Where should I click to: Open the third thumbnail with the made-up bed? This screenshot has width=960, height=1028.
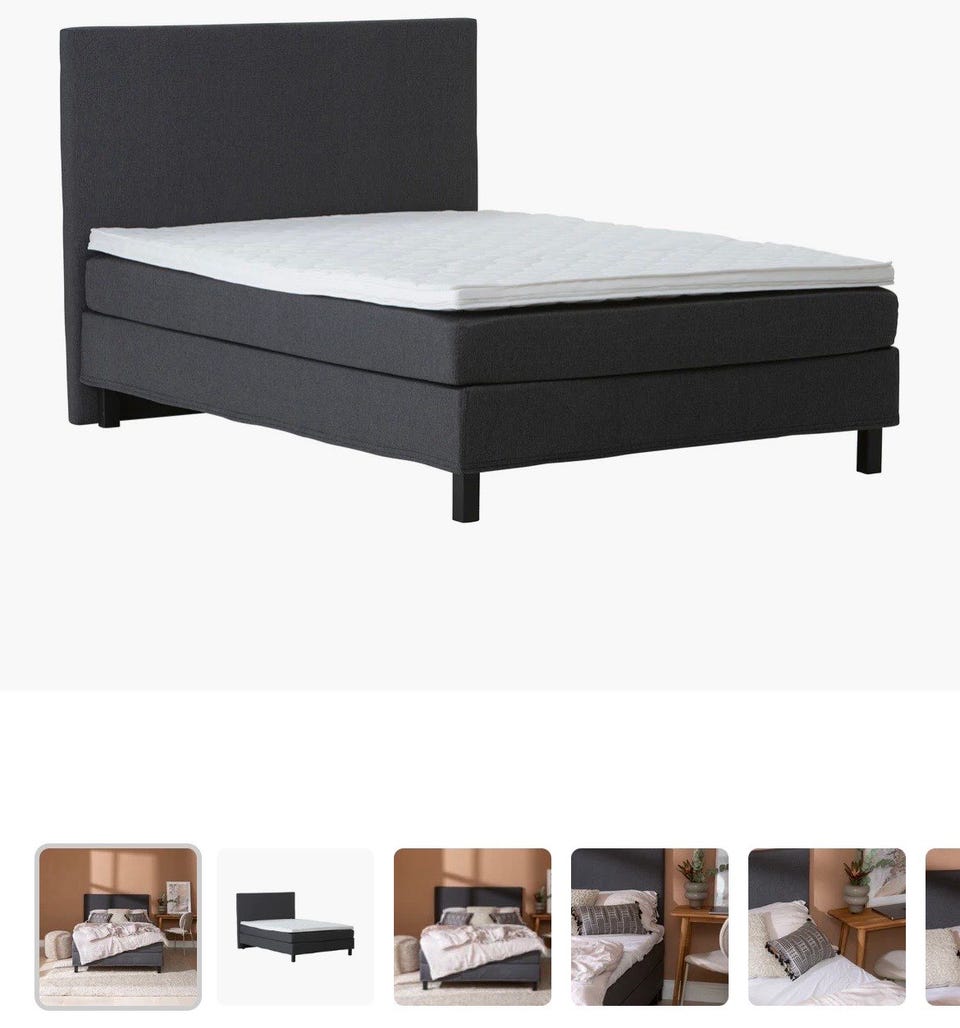[x=472, y=927]
